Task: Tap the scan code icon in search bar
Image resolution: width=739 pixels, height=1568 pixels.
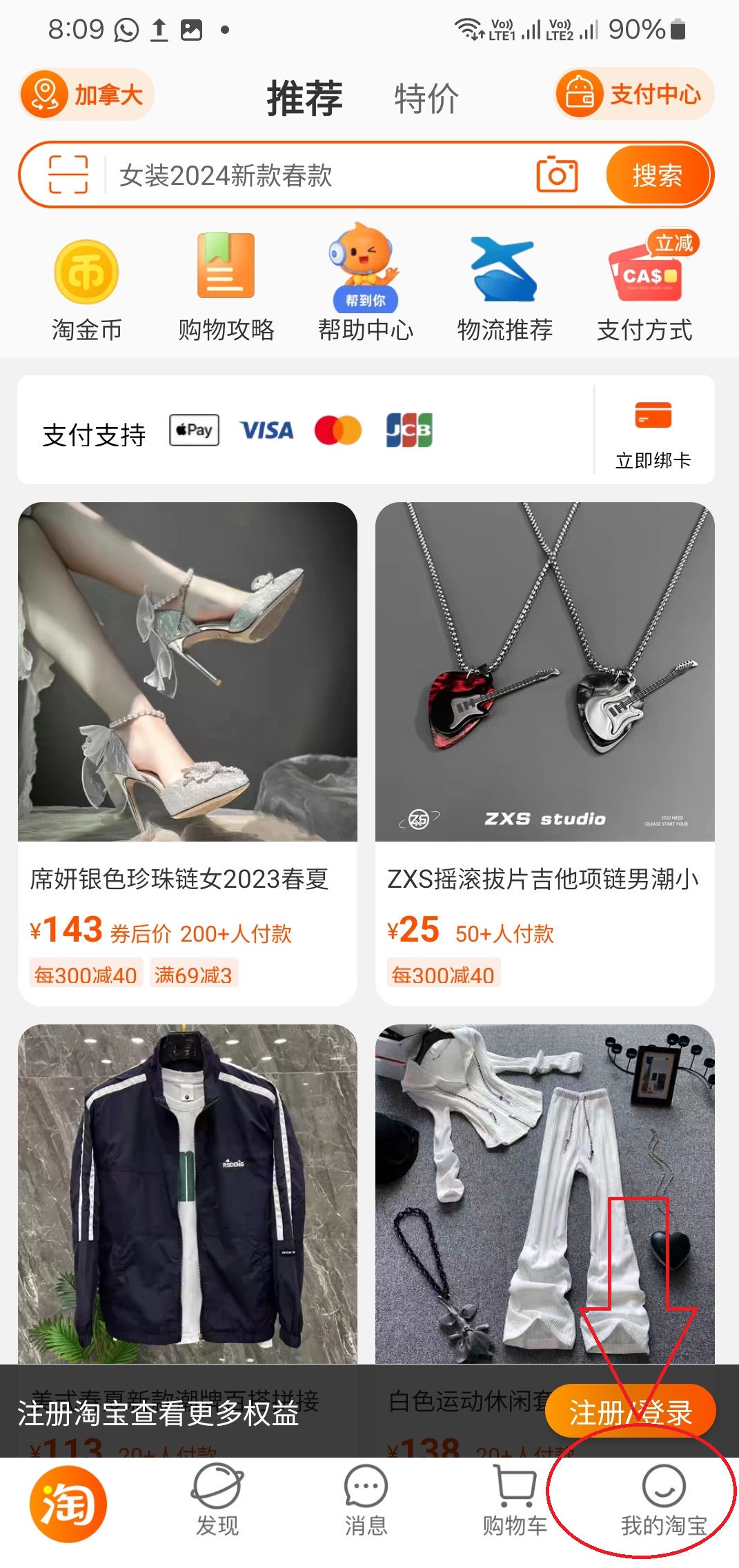Action: [x=68, y=175]
